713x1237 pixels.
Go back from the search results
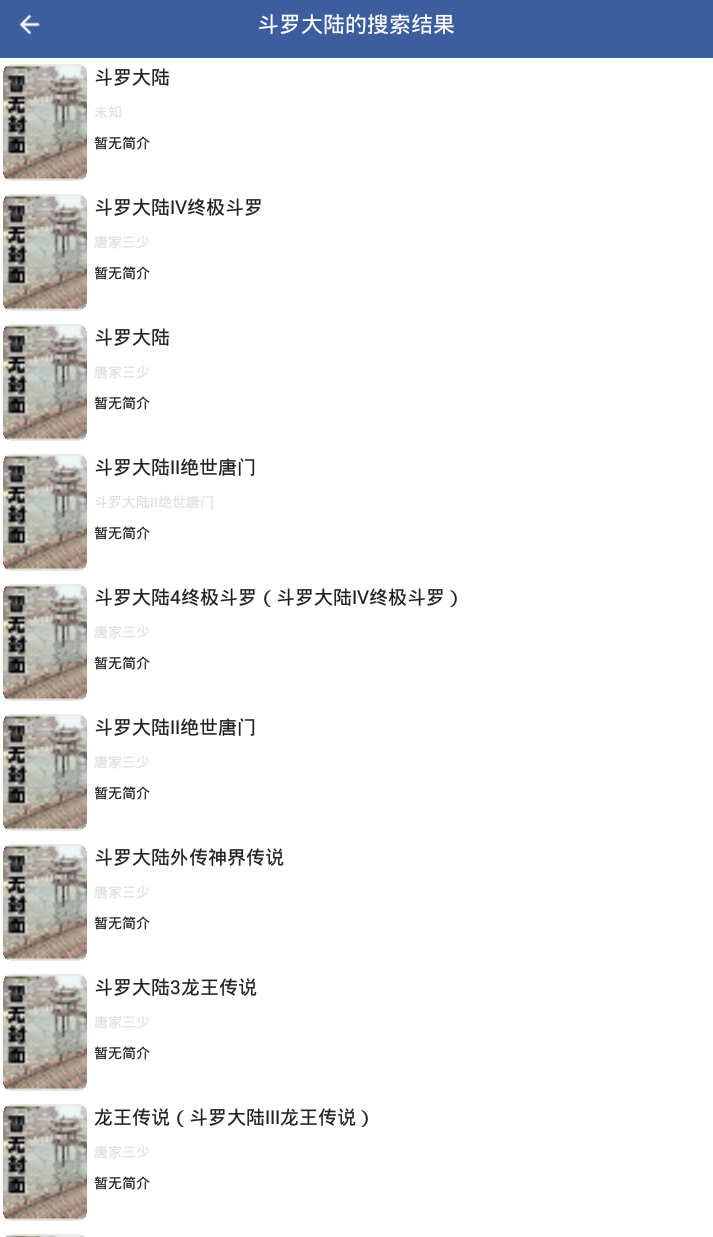30,25
